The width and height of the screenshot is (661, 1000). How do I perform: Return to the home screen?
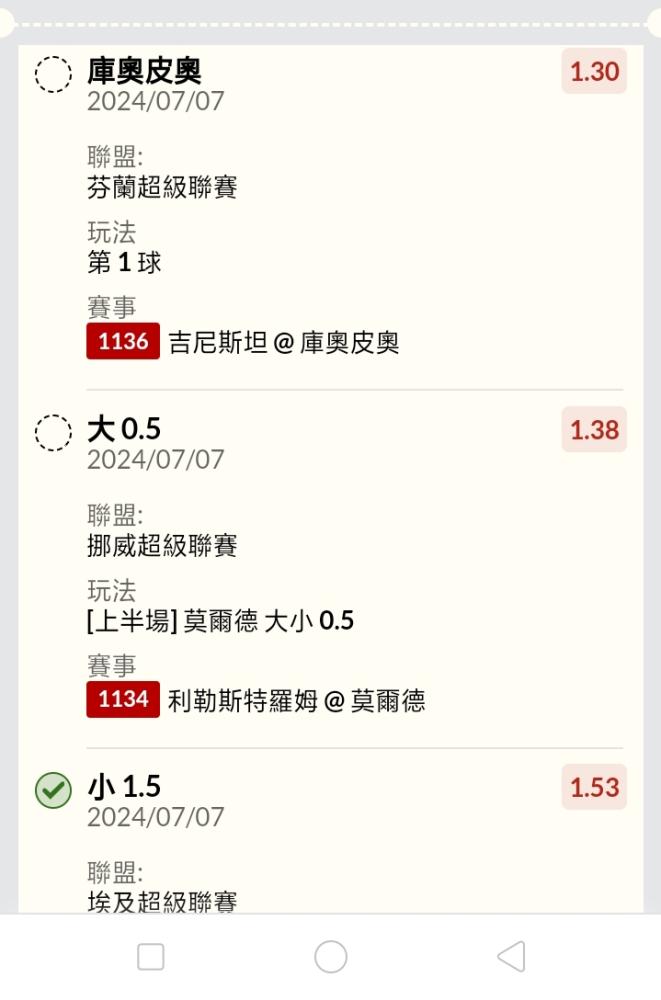click(x=330, y=957)
